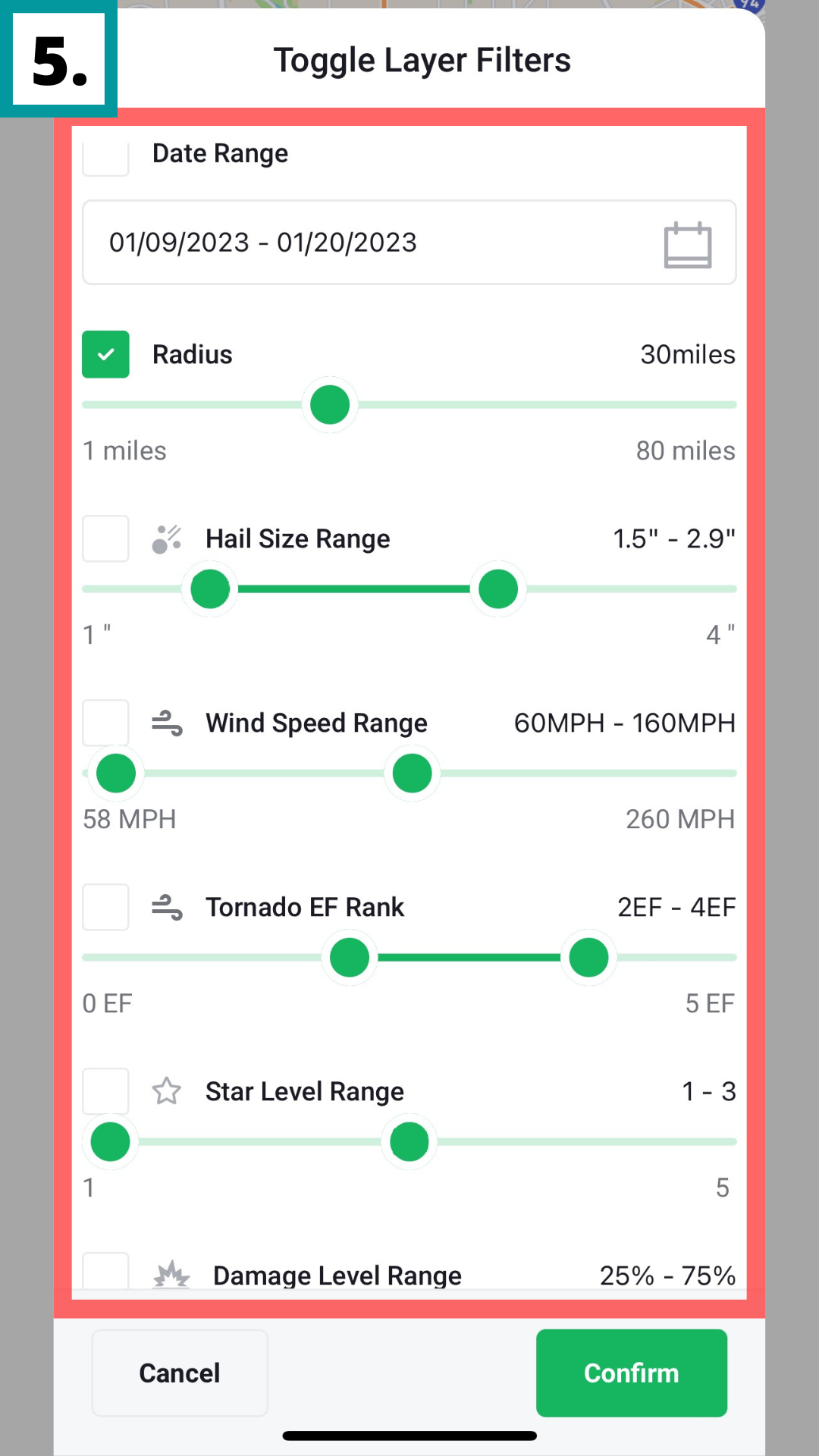Uncheck the Radius filter checkbox
The width and height of the screenshot is (819, 1456).
pos(105,354)
